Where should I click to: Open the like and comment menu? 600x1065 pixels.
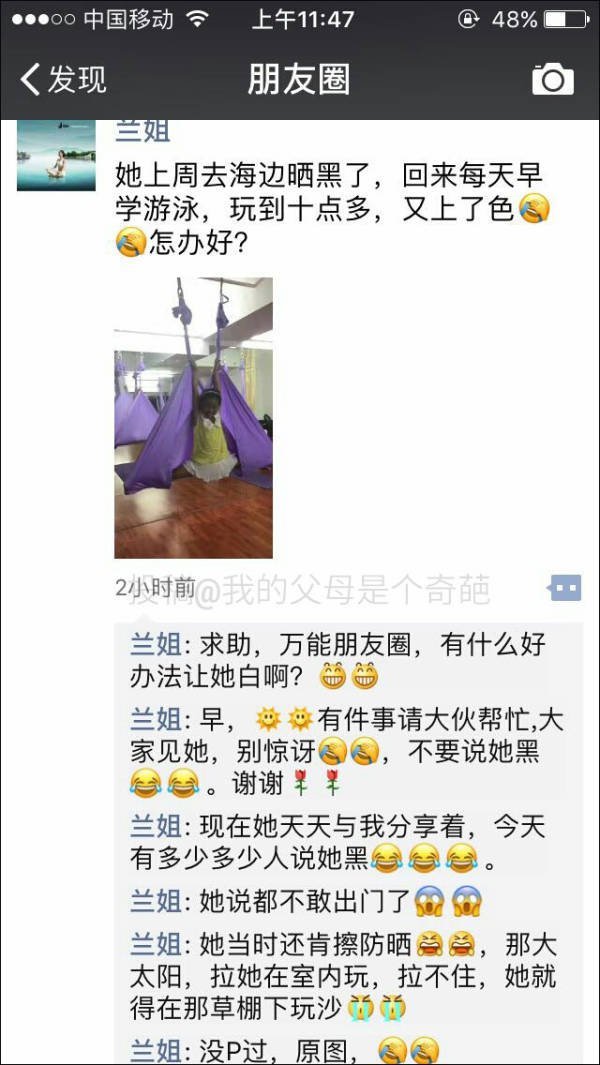click(564, 588)
